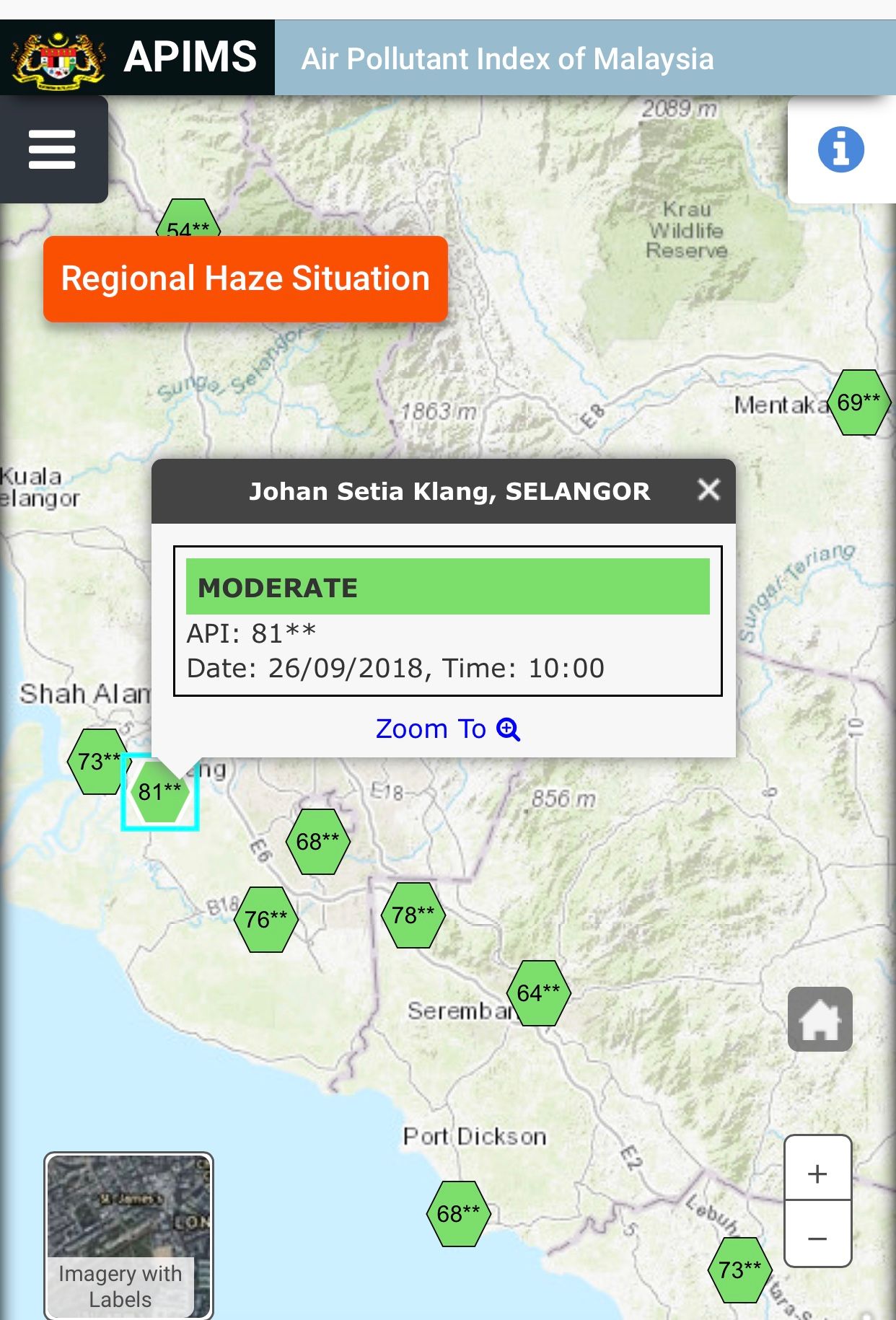
Task: Click the zoom in plus icon
Action: coord(817,1171)
